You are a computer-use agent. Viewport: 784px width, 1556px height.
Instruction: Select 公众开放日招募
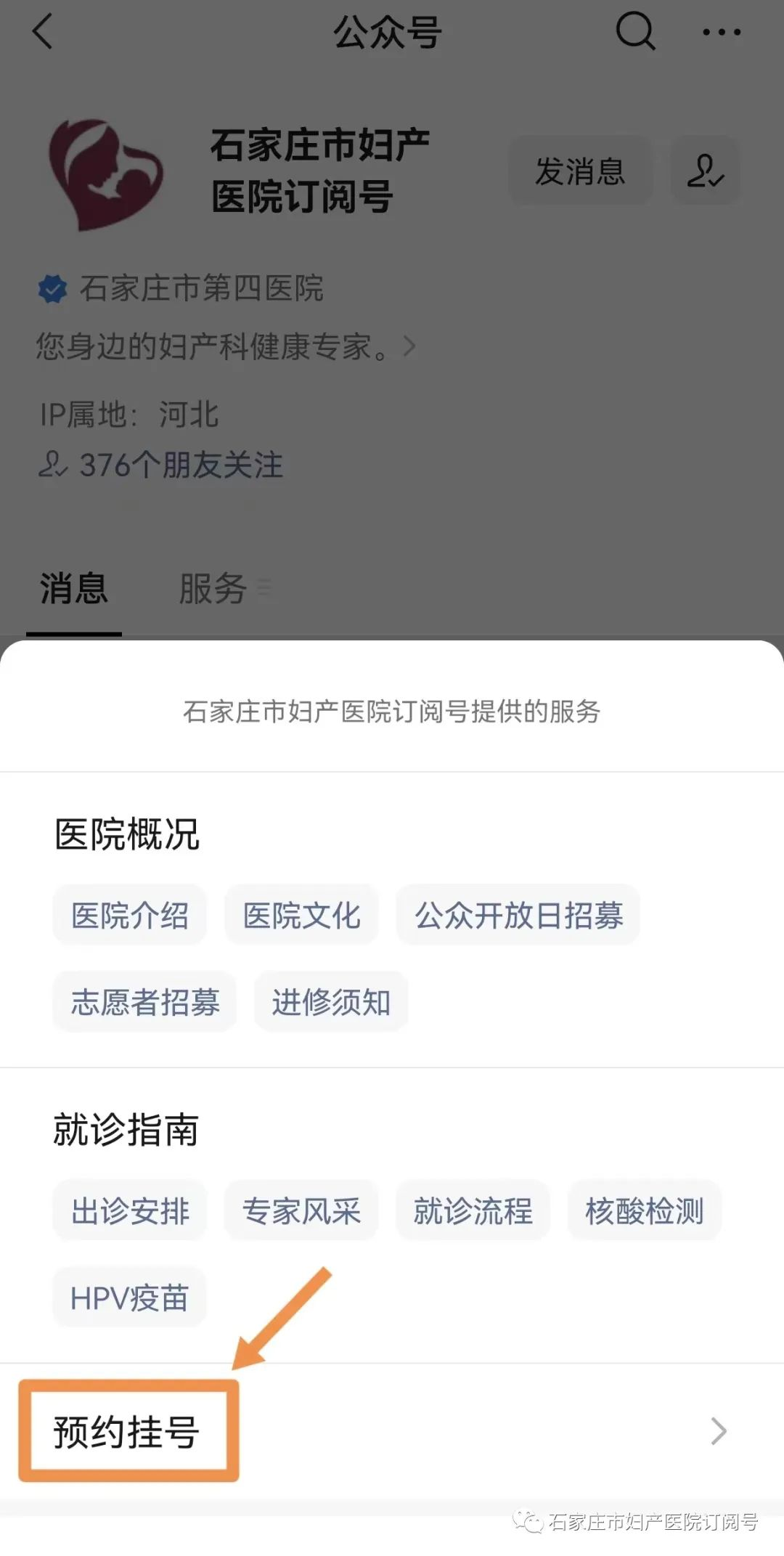(518, 915)
